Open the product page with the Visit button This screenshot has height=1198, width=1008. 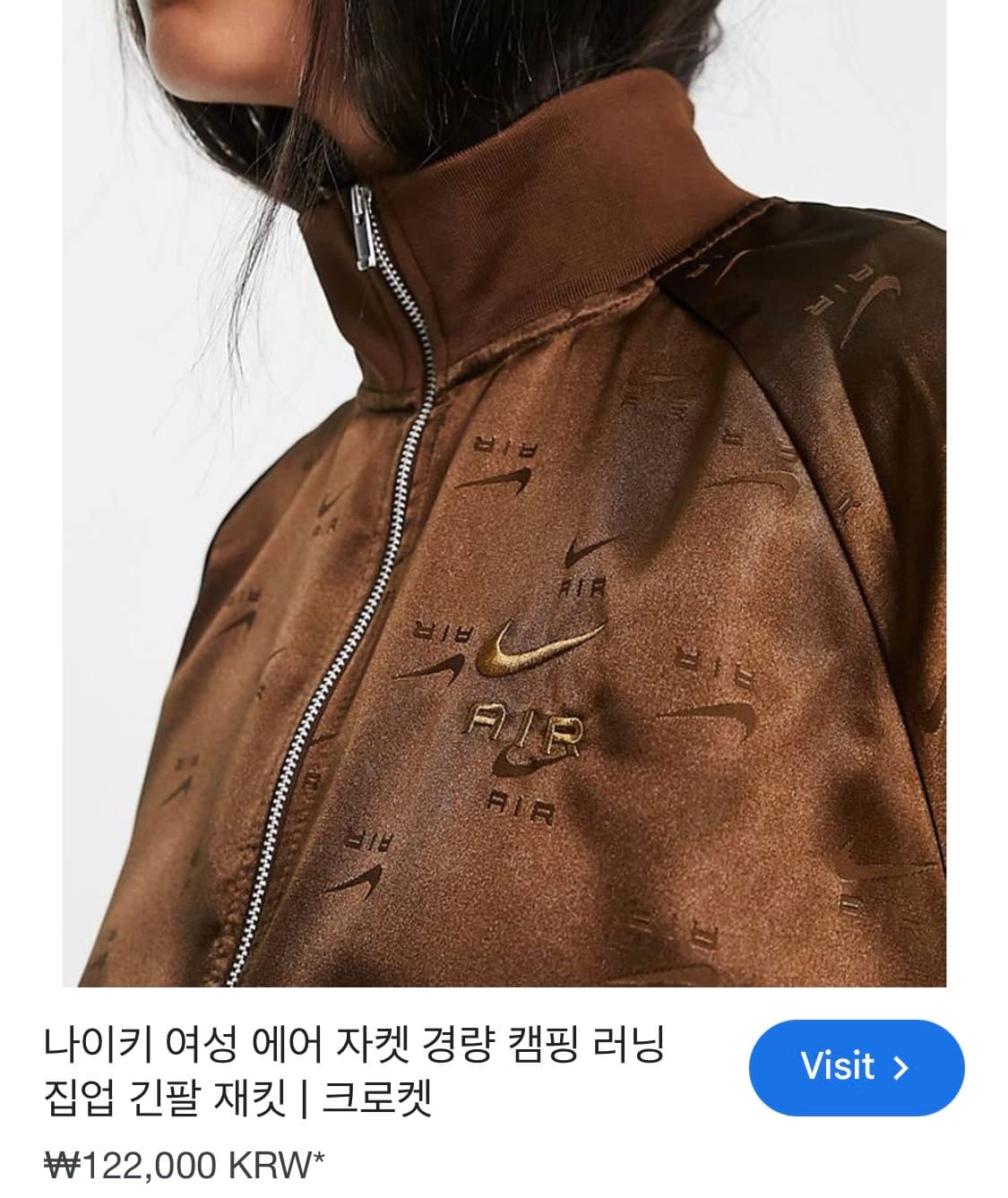[x=860, y=1066]
